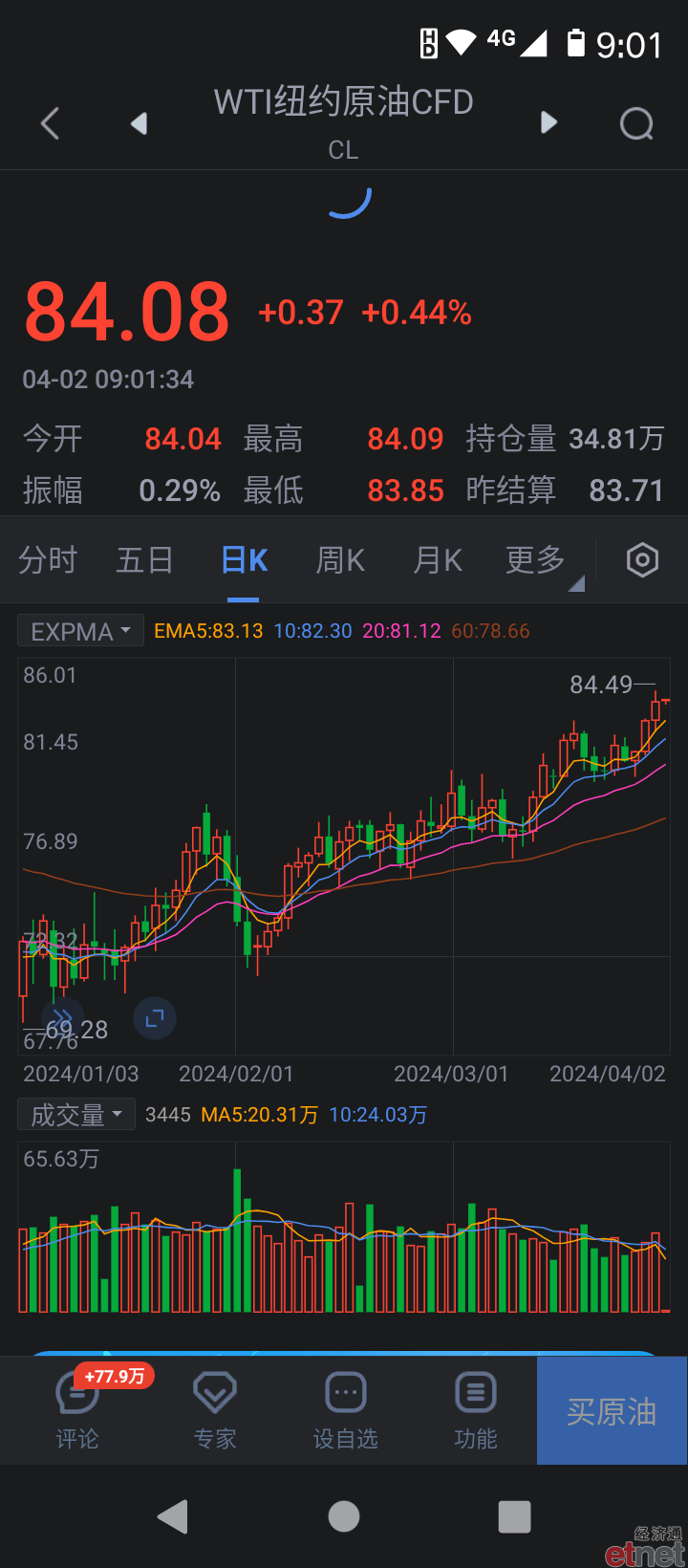Tap the double-arrow icon on the chart
Image resolution: width=688 pixels, height=1568 pixels.
(63, 1016)
